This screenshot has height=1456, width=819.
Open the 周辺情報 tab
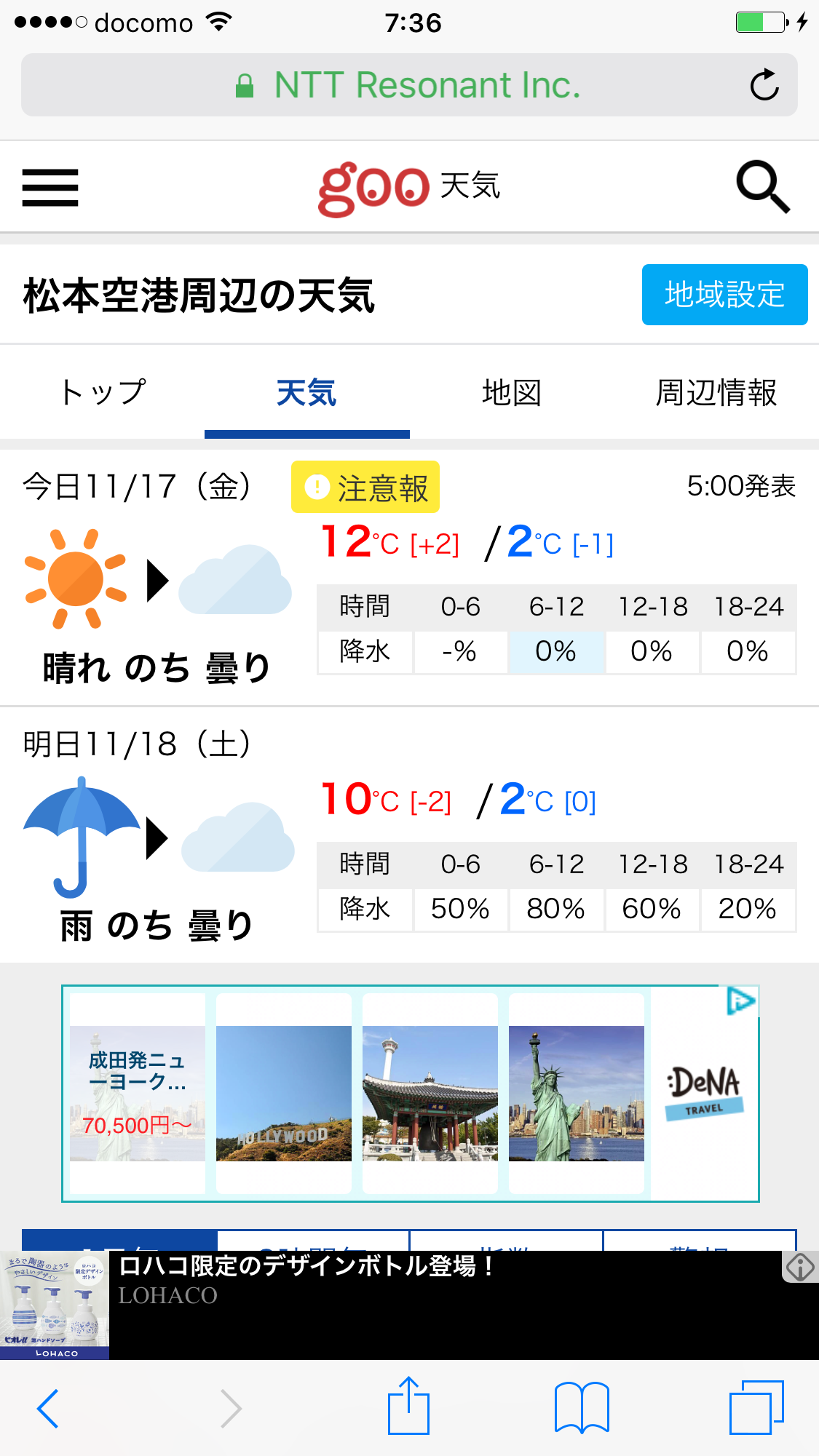(716, 393)
